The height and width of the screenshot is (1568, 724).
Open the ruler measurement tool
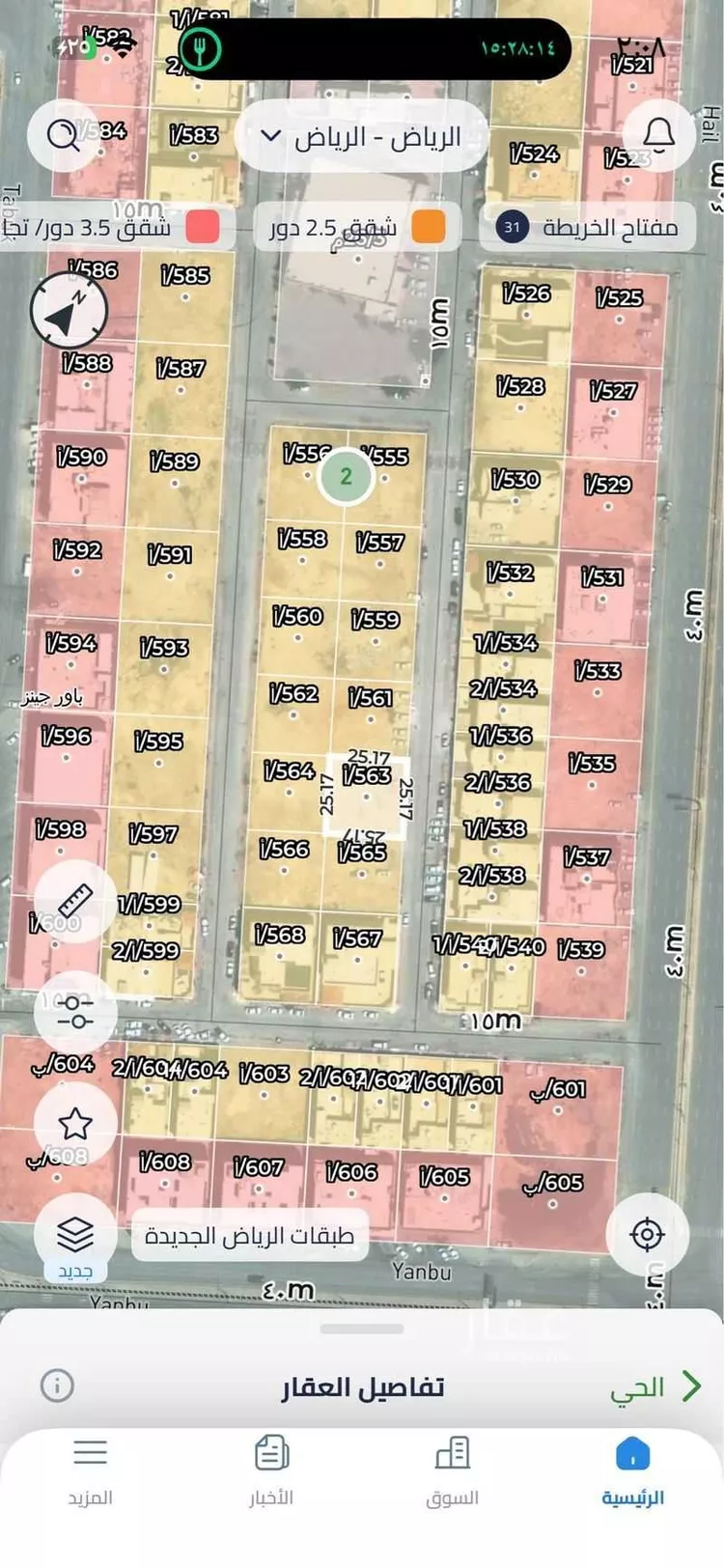coord(74,901)
